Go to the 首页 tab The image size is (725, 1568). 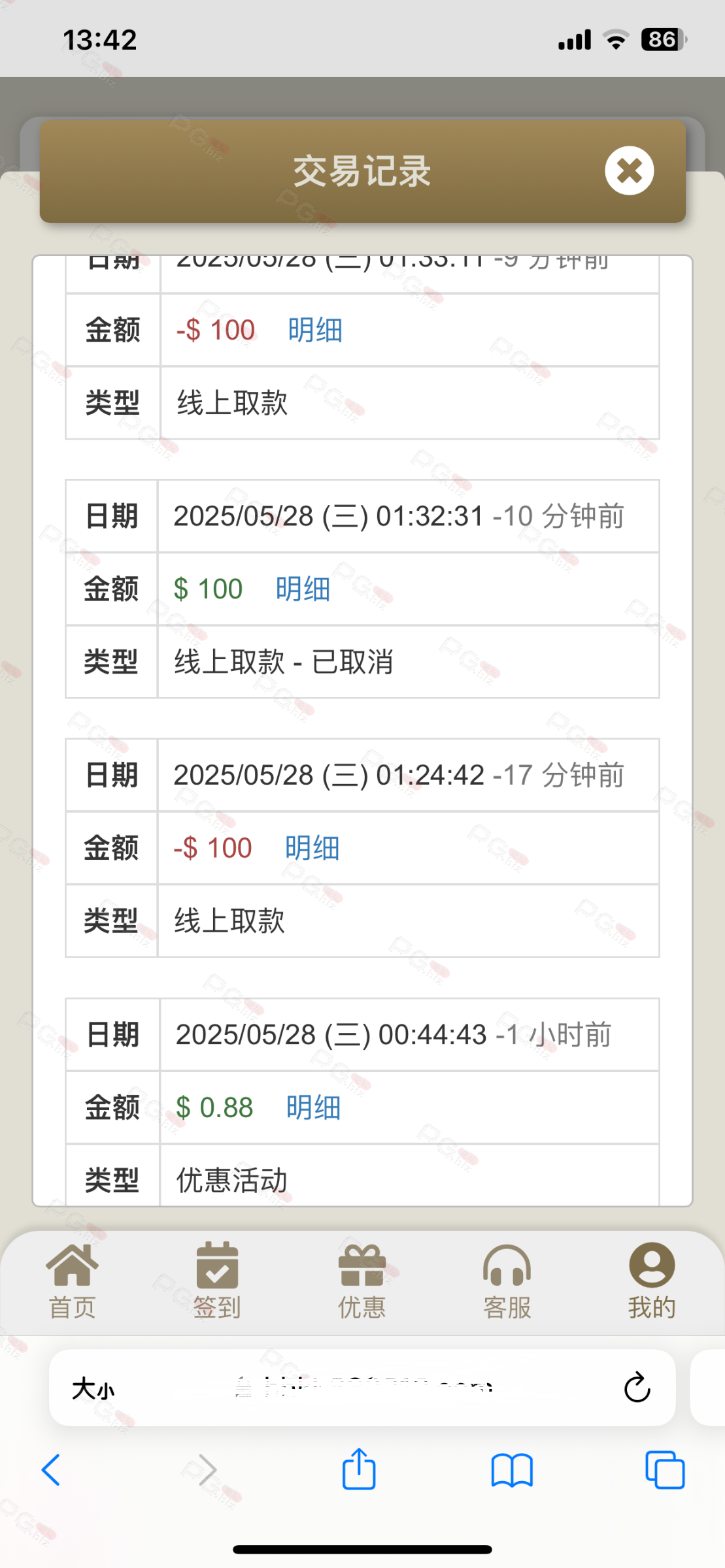[x=72, y=1281]
